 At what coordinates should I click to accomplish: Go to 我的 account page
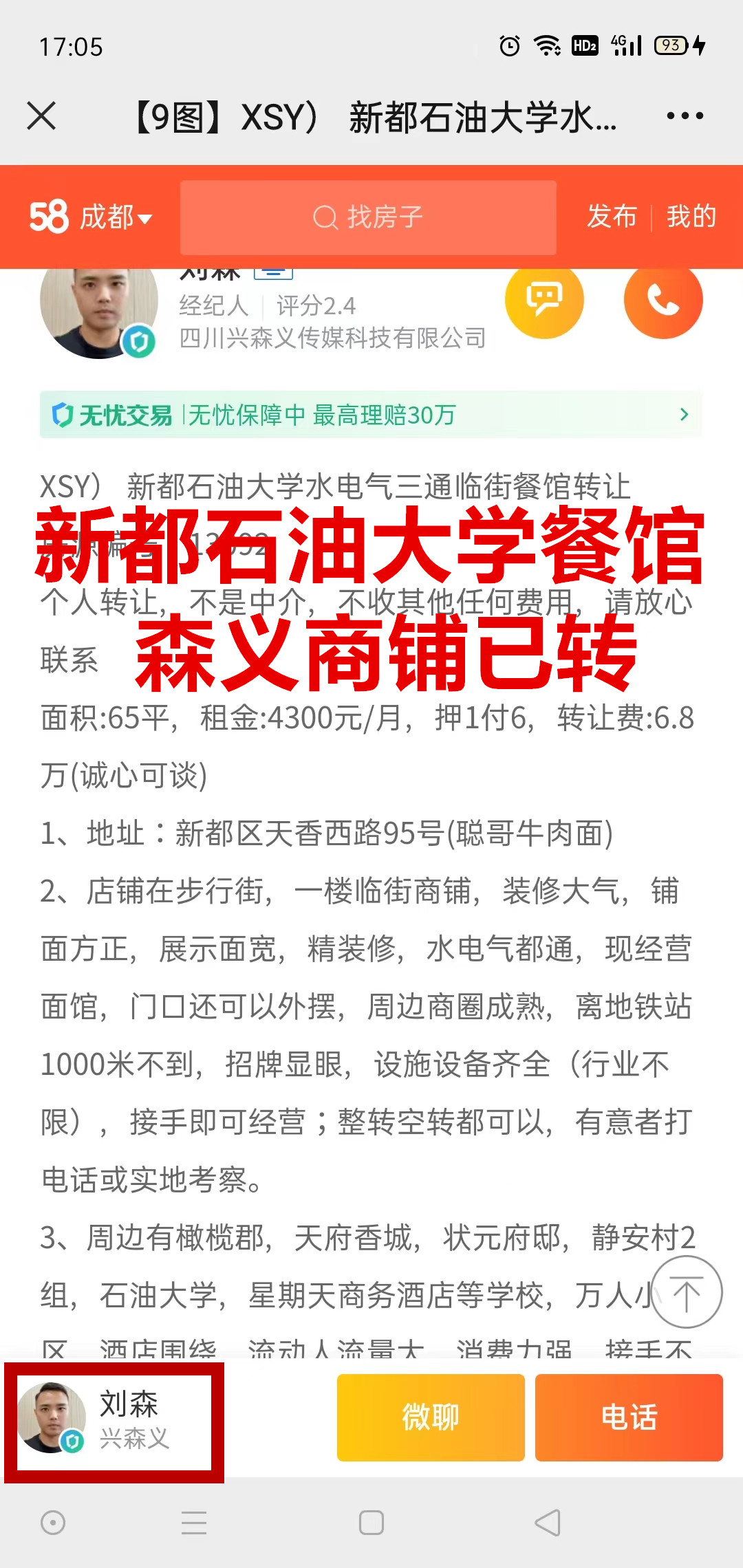[x=691, y=217]
